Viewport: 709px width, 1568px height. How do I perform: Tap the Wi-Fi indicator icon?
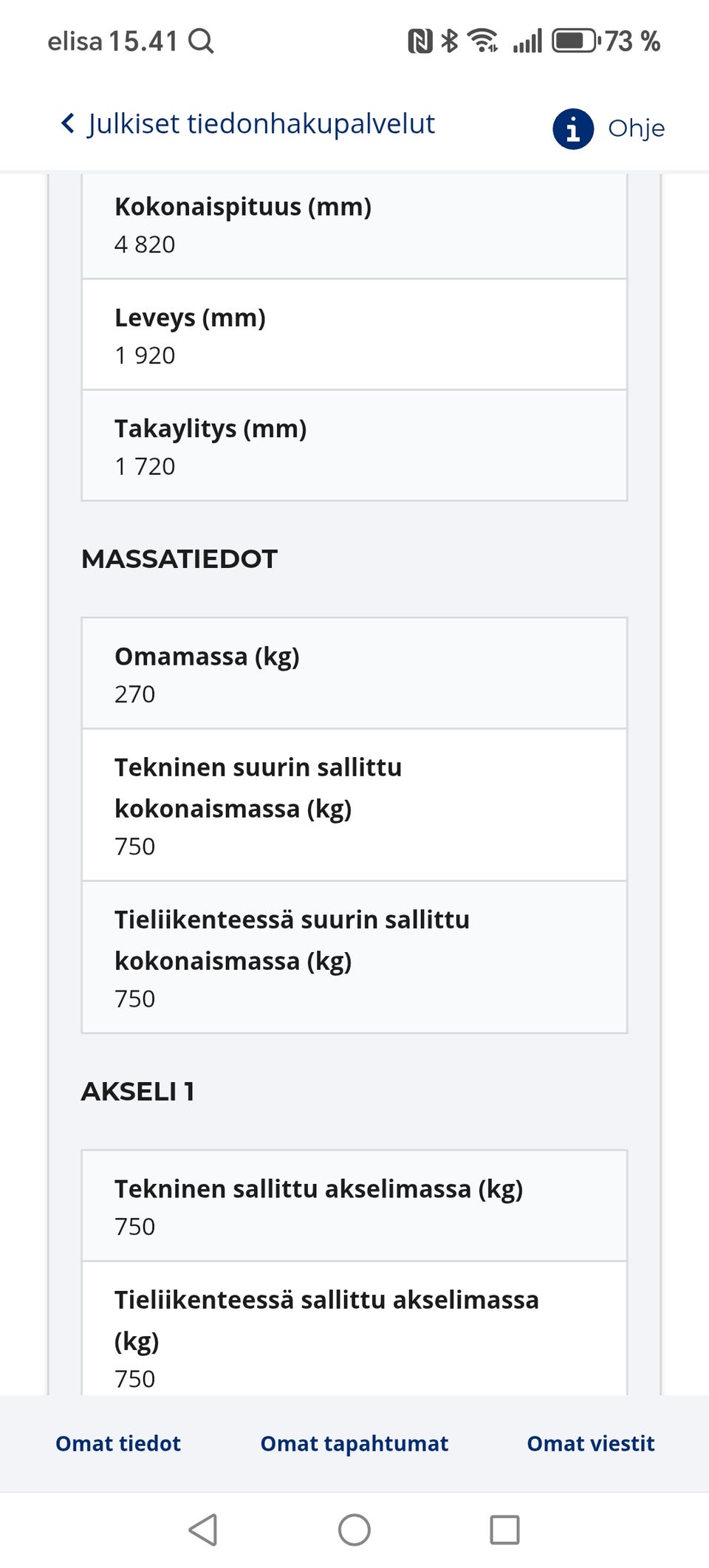point(484,38)
